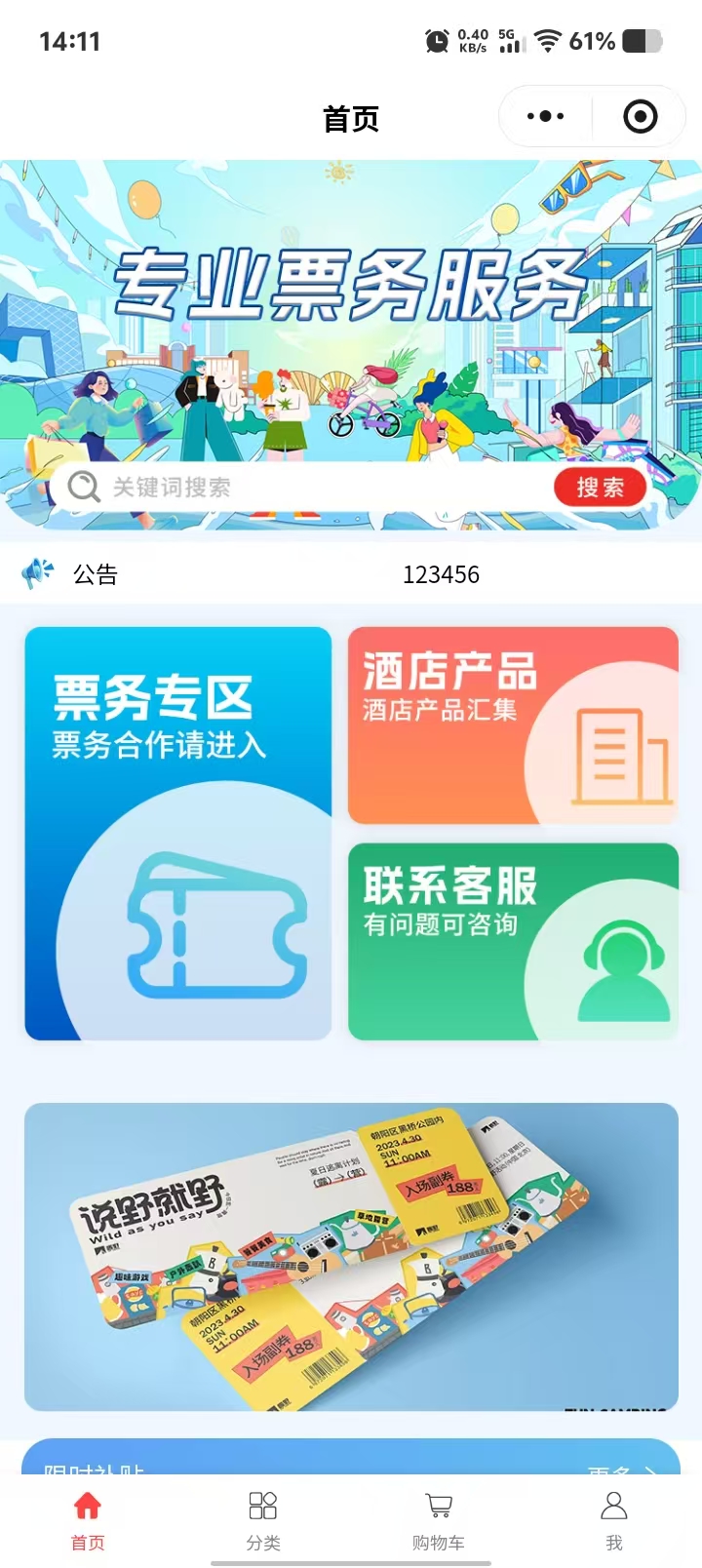Image resolution: width=702 pixels, height=1568 pixels.
Task: Open the 酒店产品 hotel products card
Action: tap(513, 725)
